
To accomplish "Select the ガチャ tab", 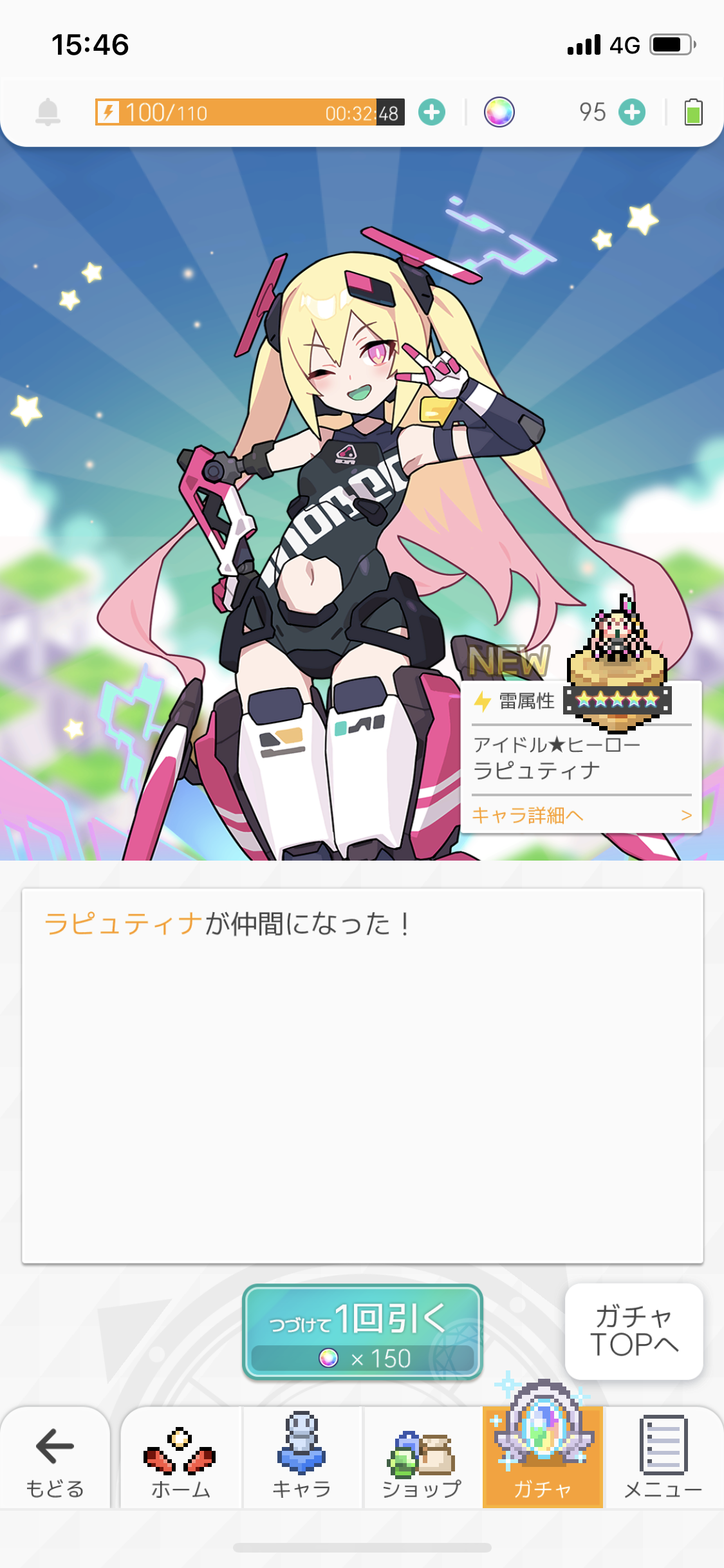I will pos(543,1459).
